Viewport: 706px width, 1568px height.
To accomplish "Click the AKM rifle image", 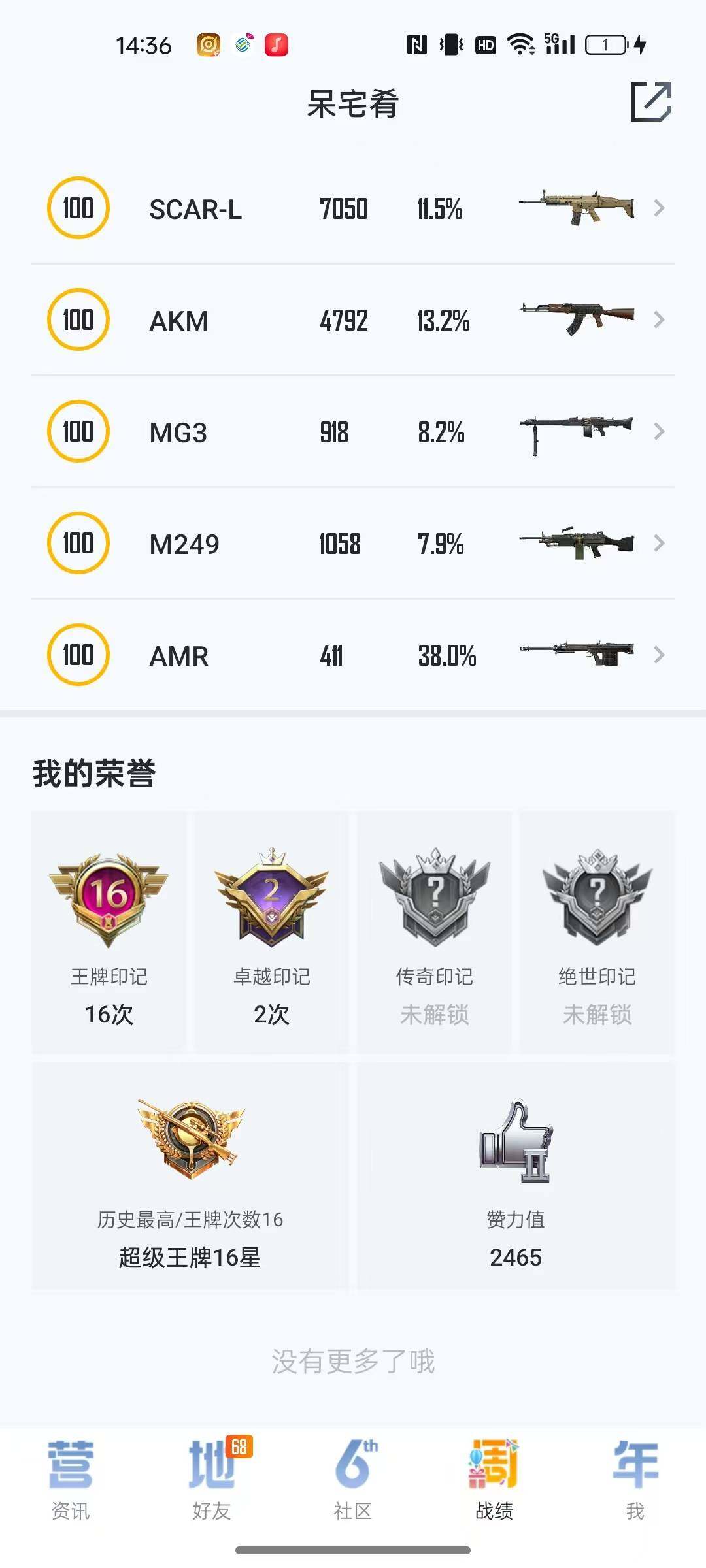I will coord(575,319).
